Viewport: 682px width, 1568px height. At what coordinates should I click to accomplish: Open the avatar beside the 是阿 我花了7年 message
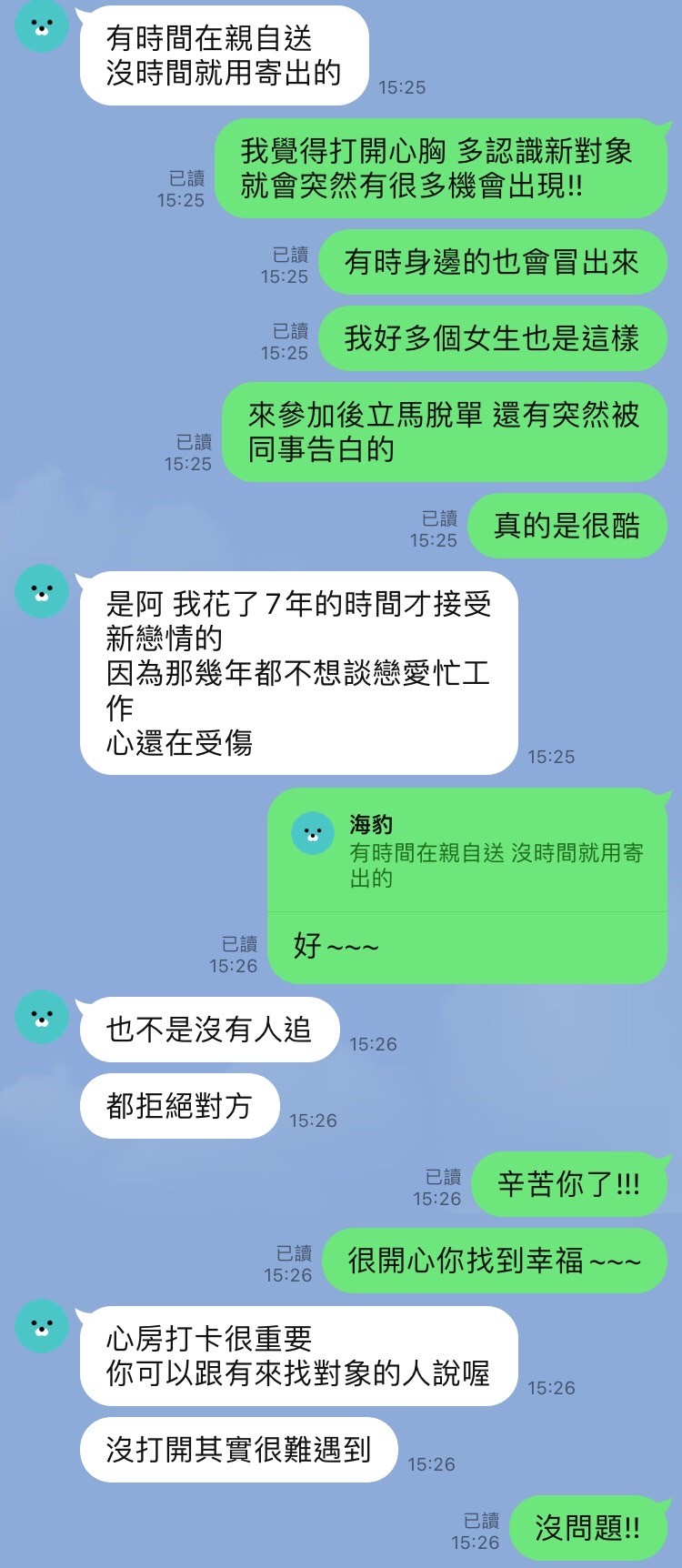42,591
